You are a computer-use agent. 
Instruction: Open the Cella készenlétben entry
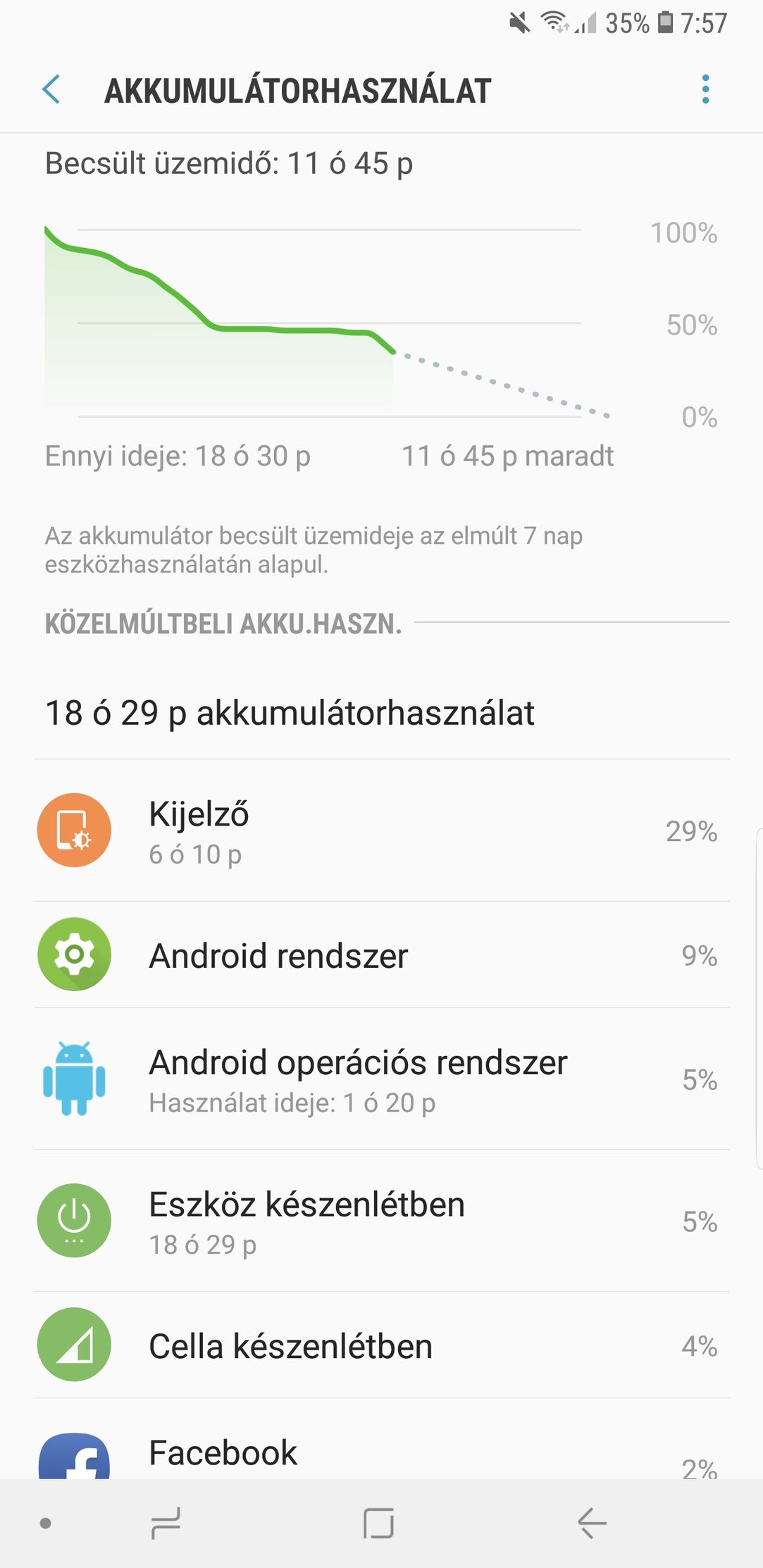381,1345
